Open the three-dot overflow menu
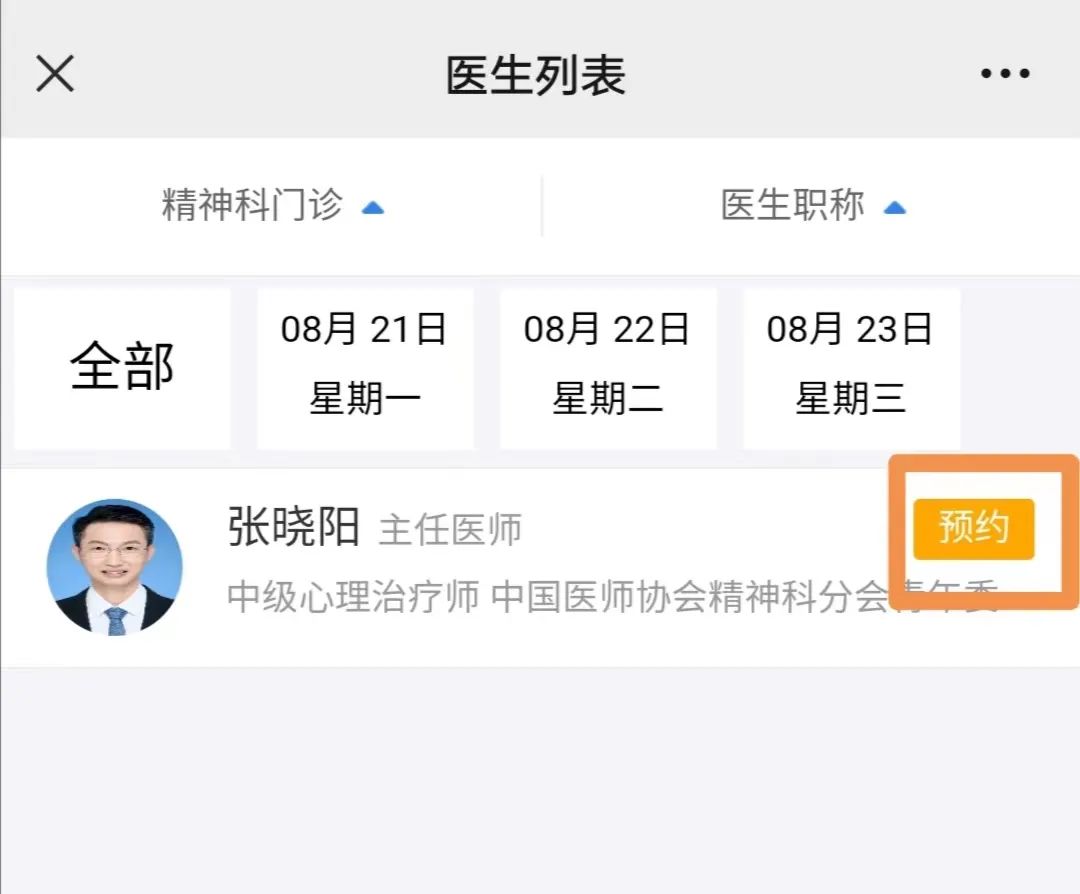 pyautogui.click(x=1005, y=74)
